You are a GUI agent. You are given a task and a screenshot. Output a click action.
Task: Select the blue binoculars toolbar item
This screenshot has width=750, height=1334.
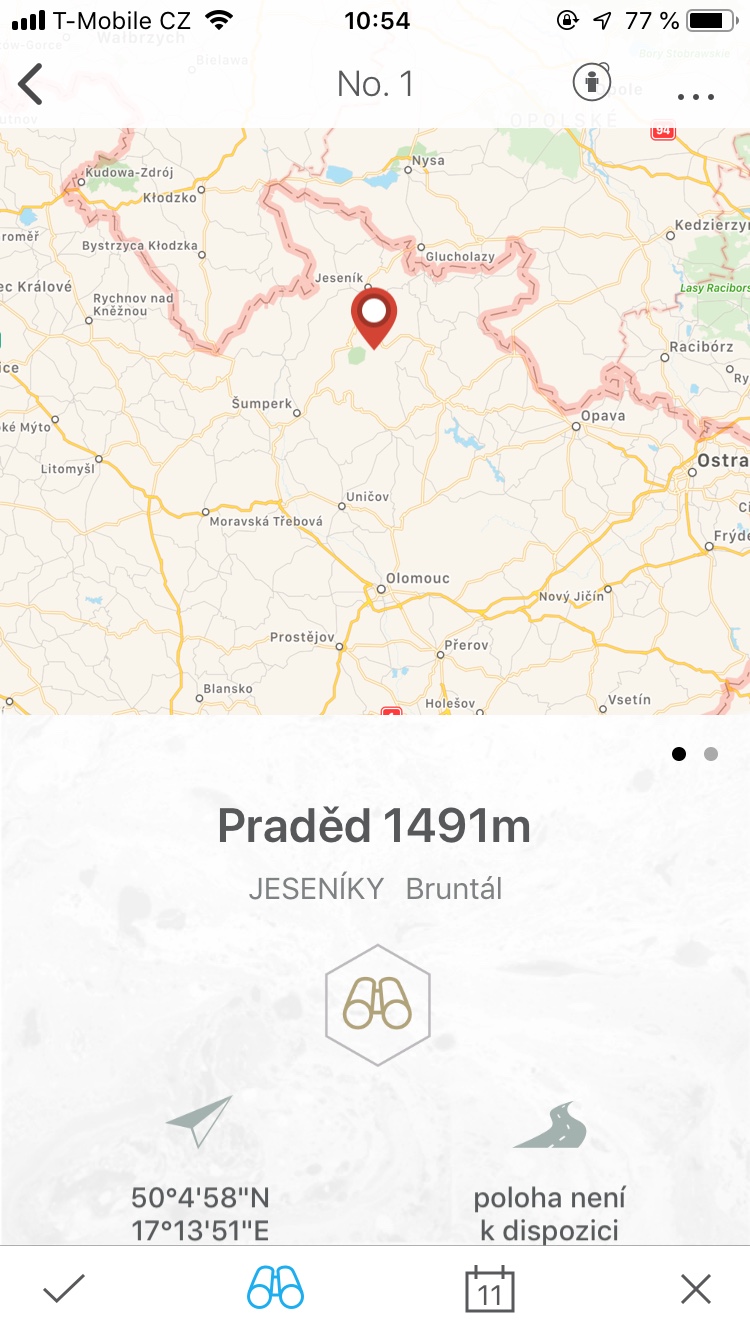pyautogui.click(x=275, y=1288)
